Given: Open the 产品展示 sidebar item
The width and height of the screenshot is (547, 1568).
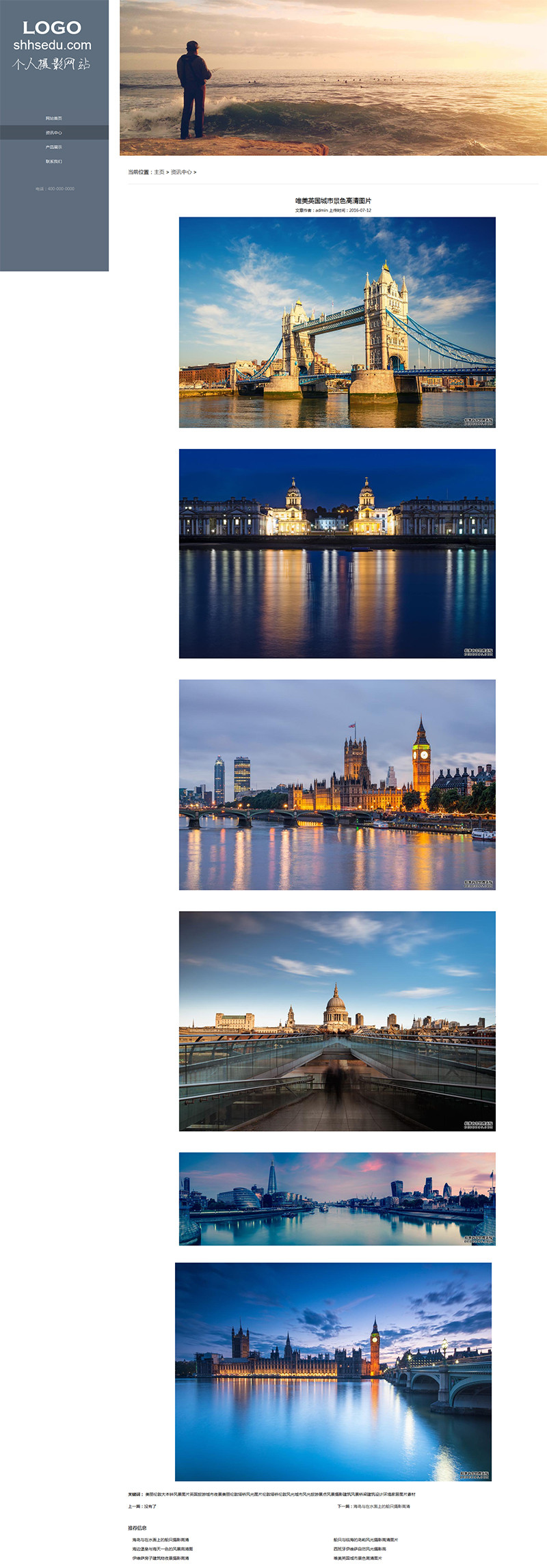Looking at the screenshot, I should point(54,147).
